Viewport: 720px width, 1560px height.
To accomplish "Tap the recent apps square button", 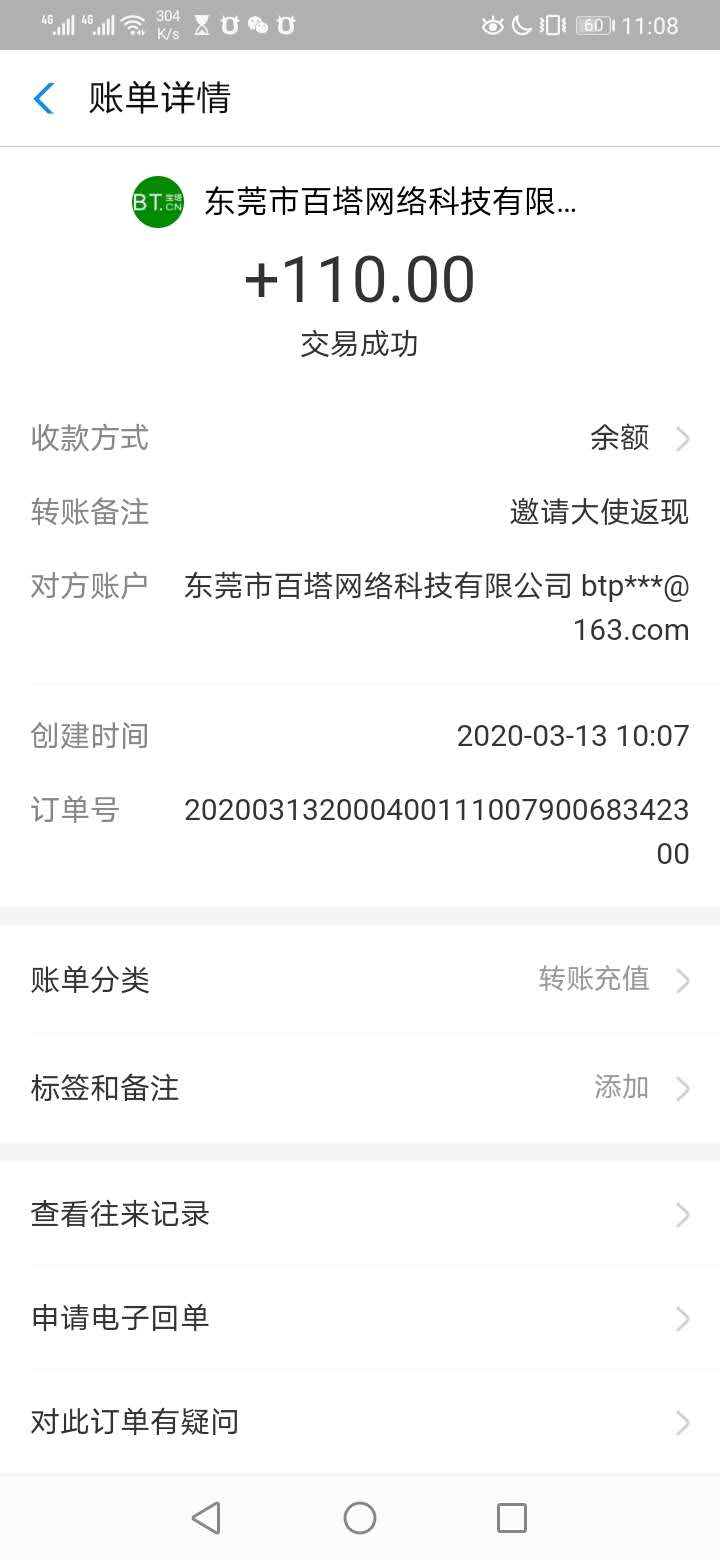I will [511, 1517].
